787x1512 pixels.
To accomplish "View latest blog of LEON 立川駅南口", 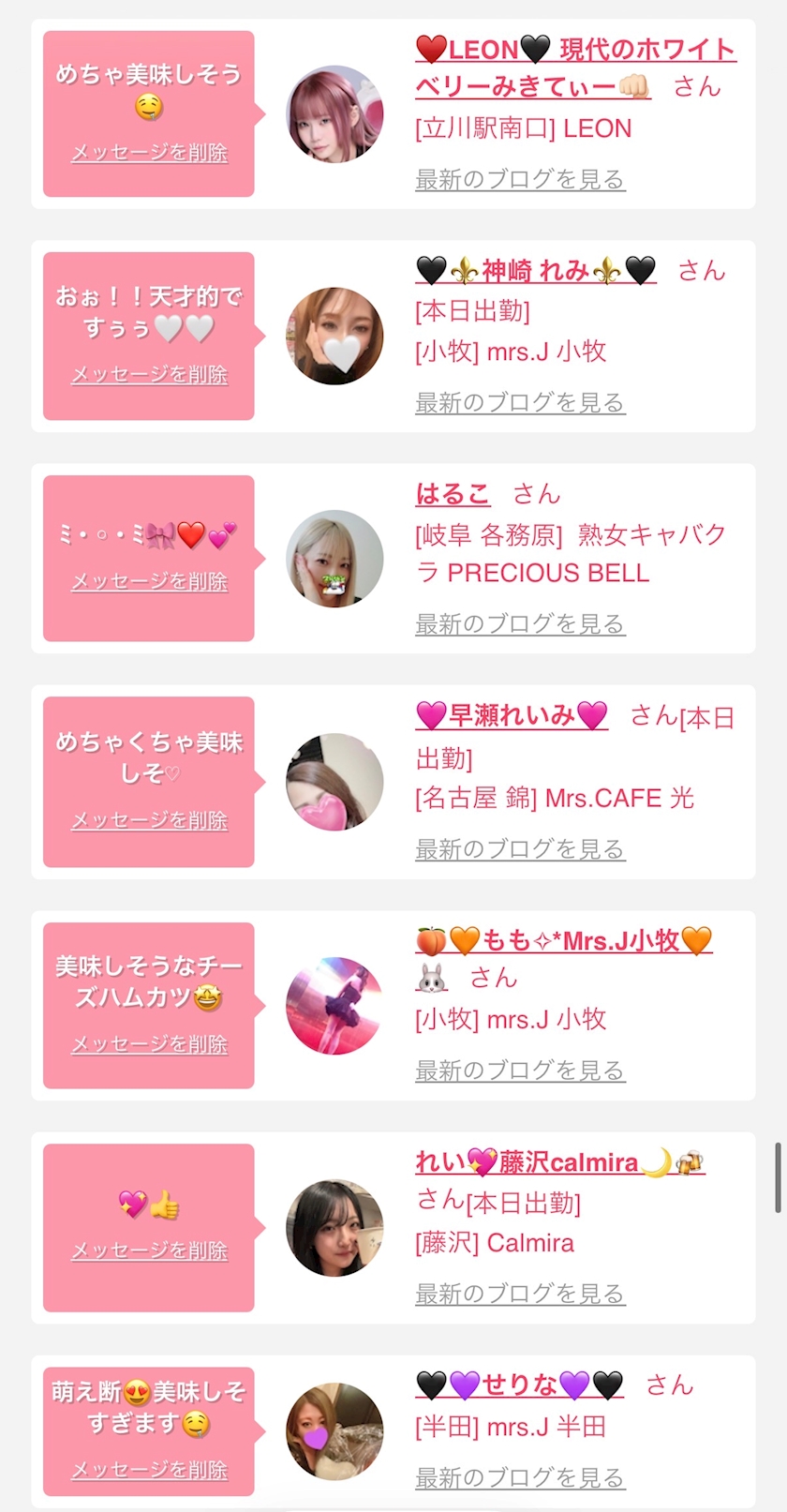I will (x=519, y=179).
